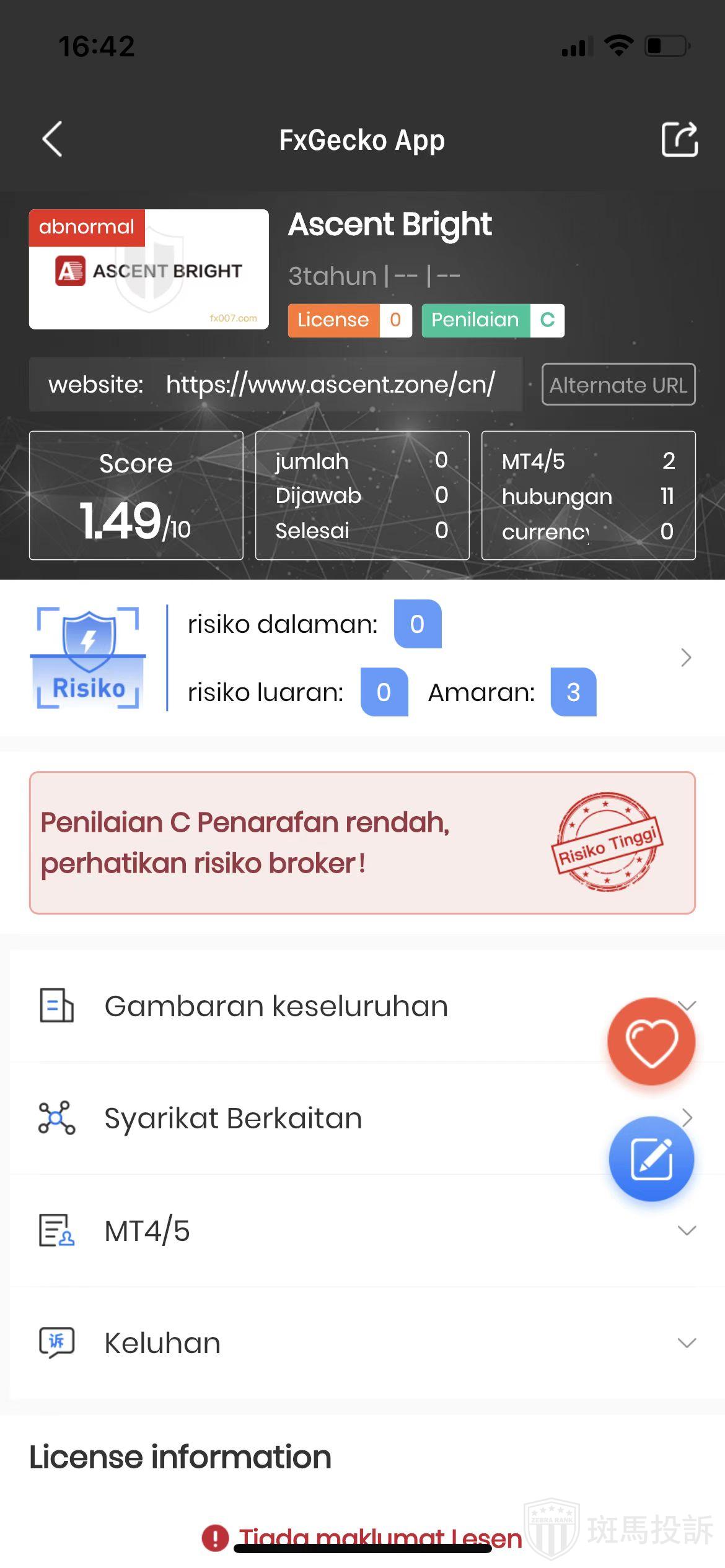This screenshot has width=725, height=1568.
Task: Tap the Alternate URL button
Action: (618, 385)
